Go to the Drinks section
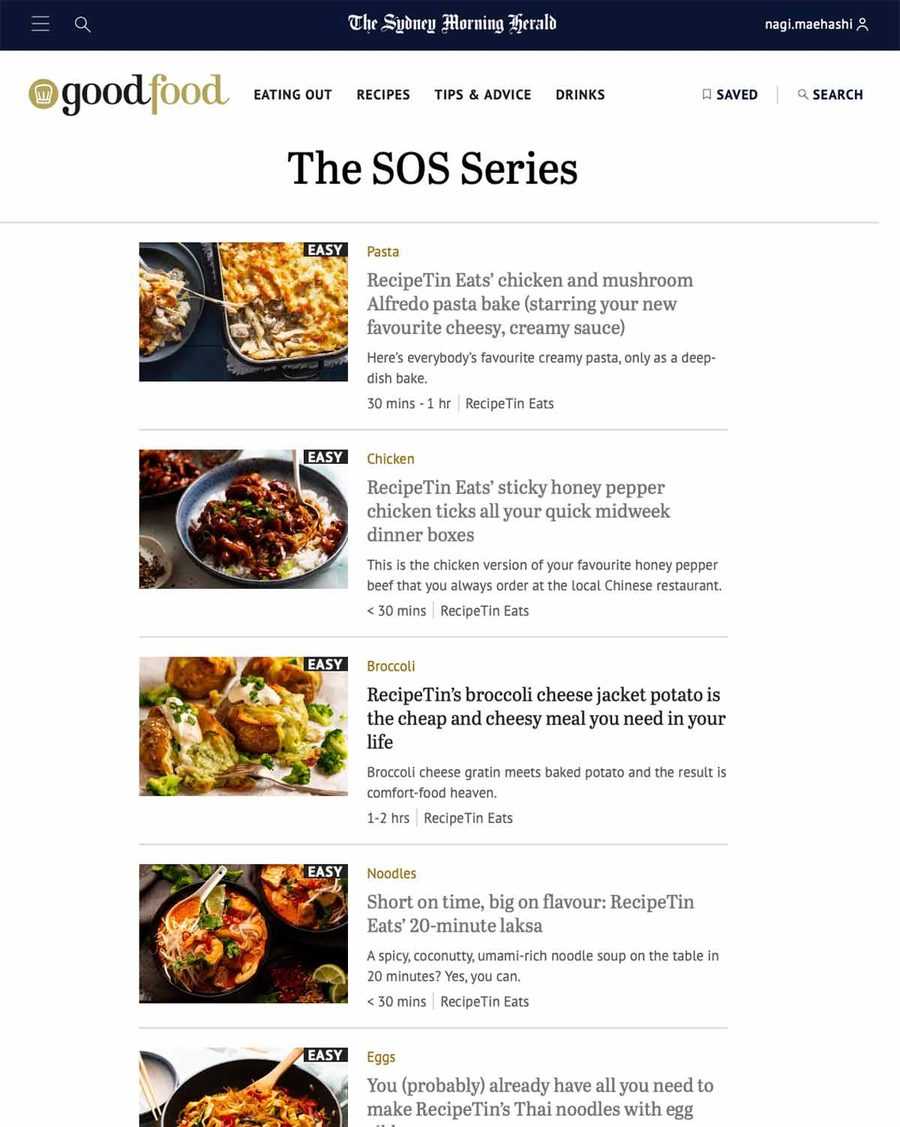 [580, 95]
